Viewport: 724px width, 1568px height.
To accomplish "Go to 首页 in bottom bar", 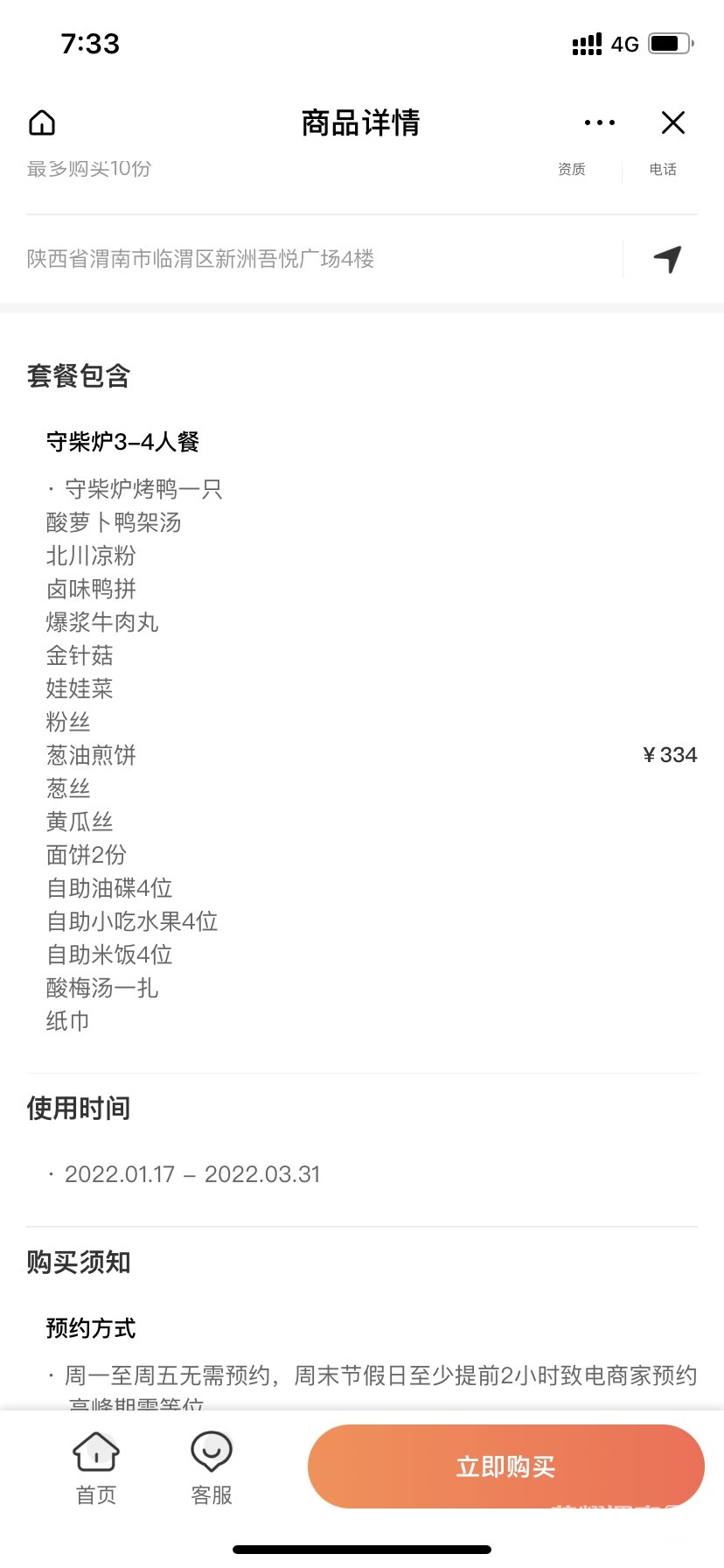I will 96,1468.
